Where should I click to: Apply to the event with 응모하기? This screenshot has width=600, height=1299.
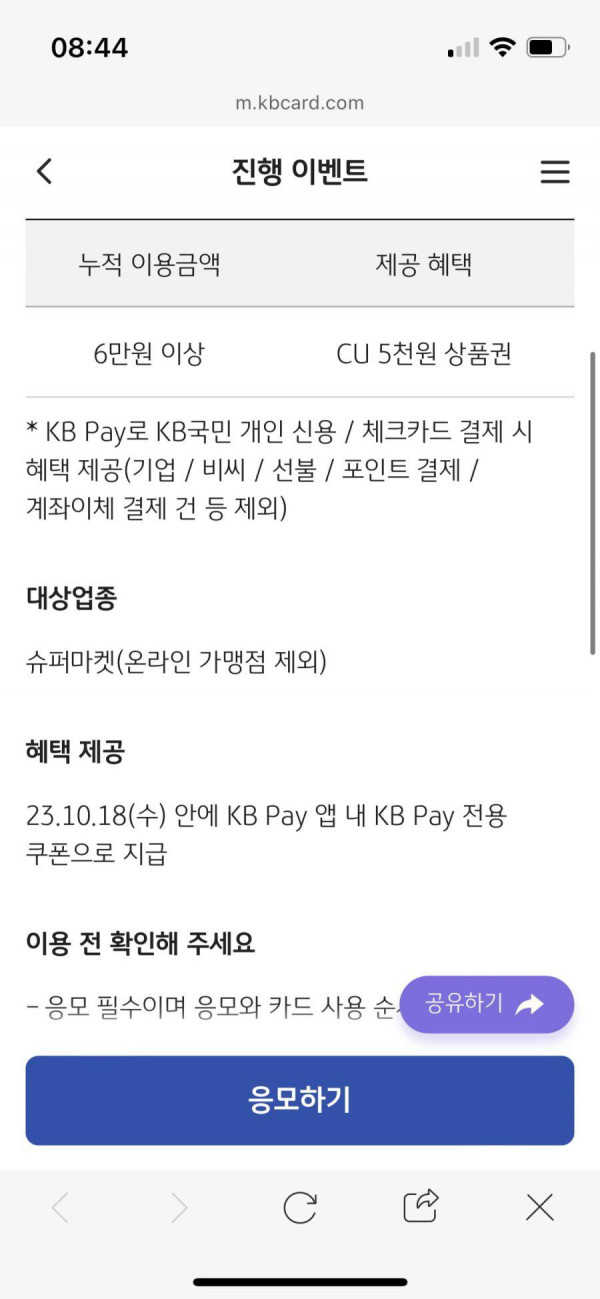click(300, 1100)
